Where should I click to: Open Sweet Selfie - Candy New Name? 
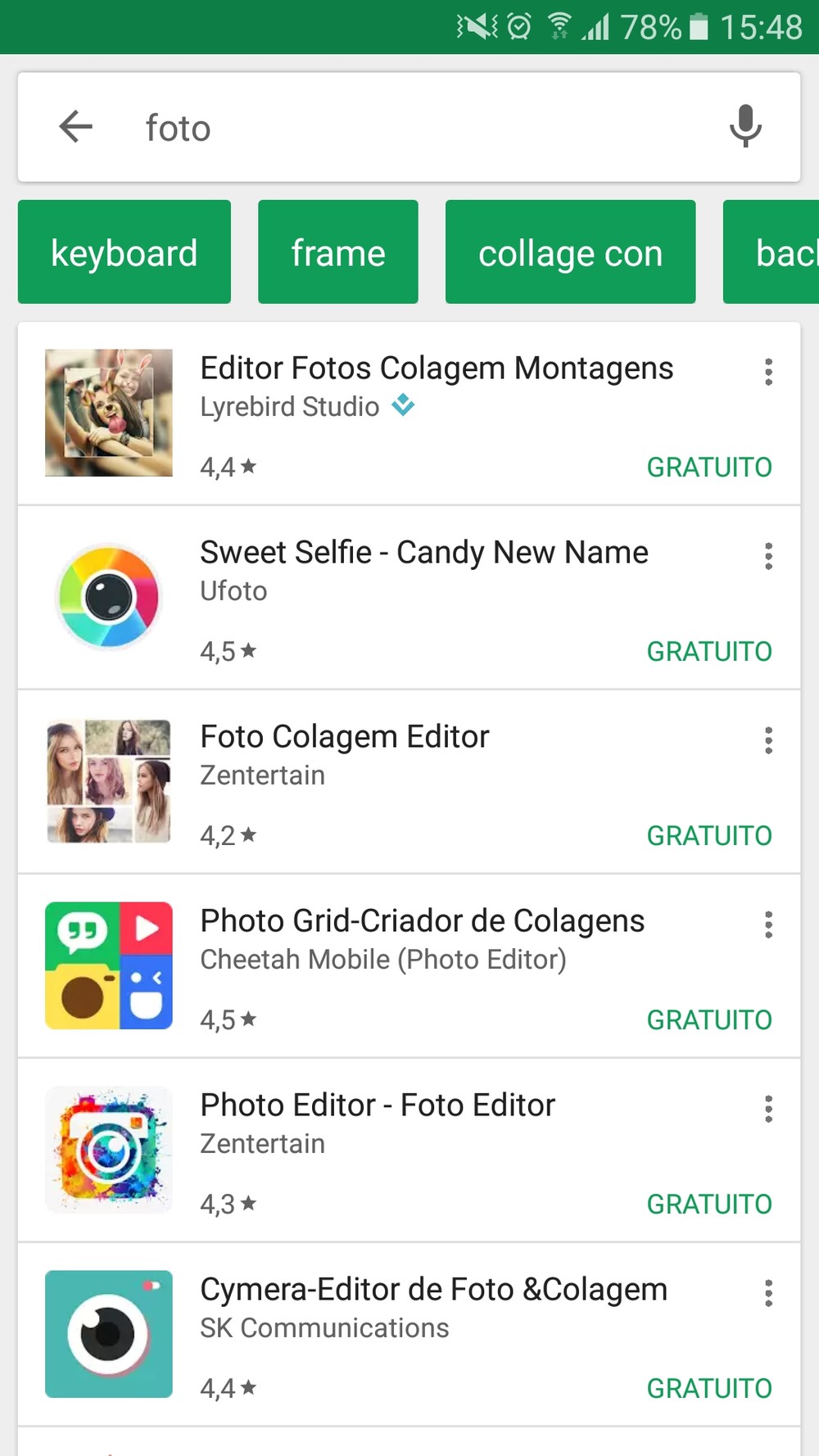[x=423, y=553]
